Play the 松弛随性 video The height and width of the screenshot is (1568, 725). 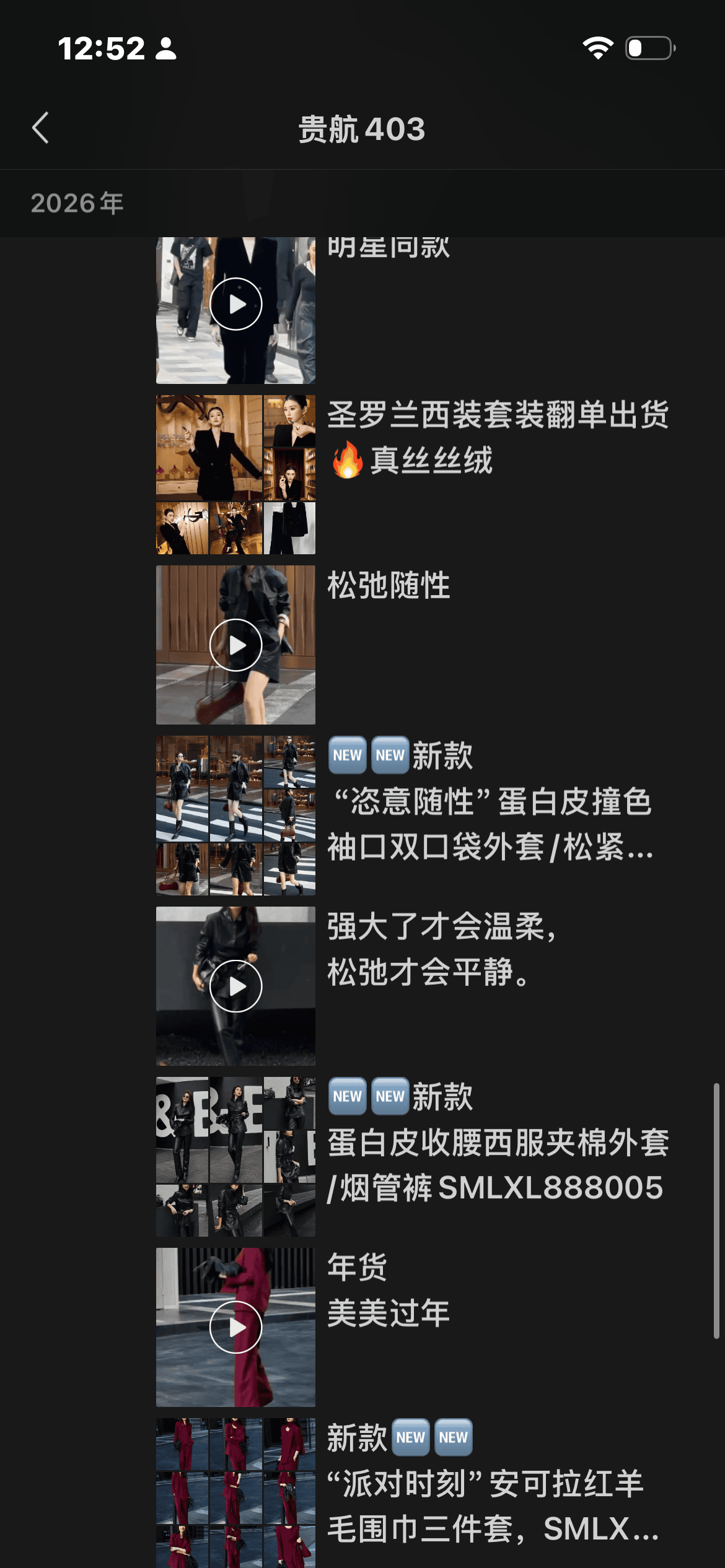coord(235,645)
